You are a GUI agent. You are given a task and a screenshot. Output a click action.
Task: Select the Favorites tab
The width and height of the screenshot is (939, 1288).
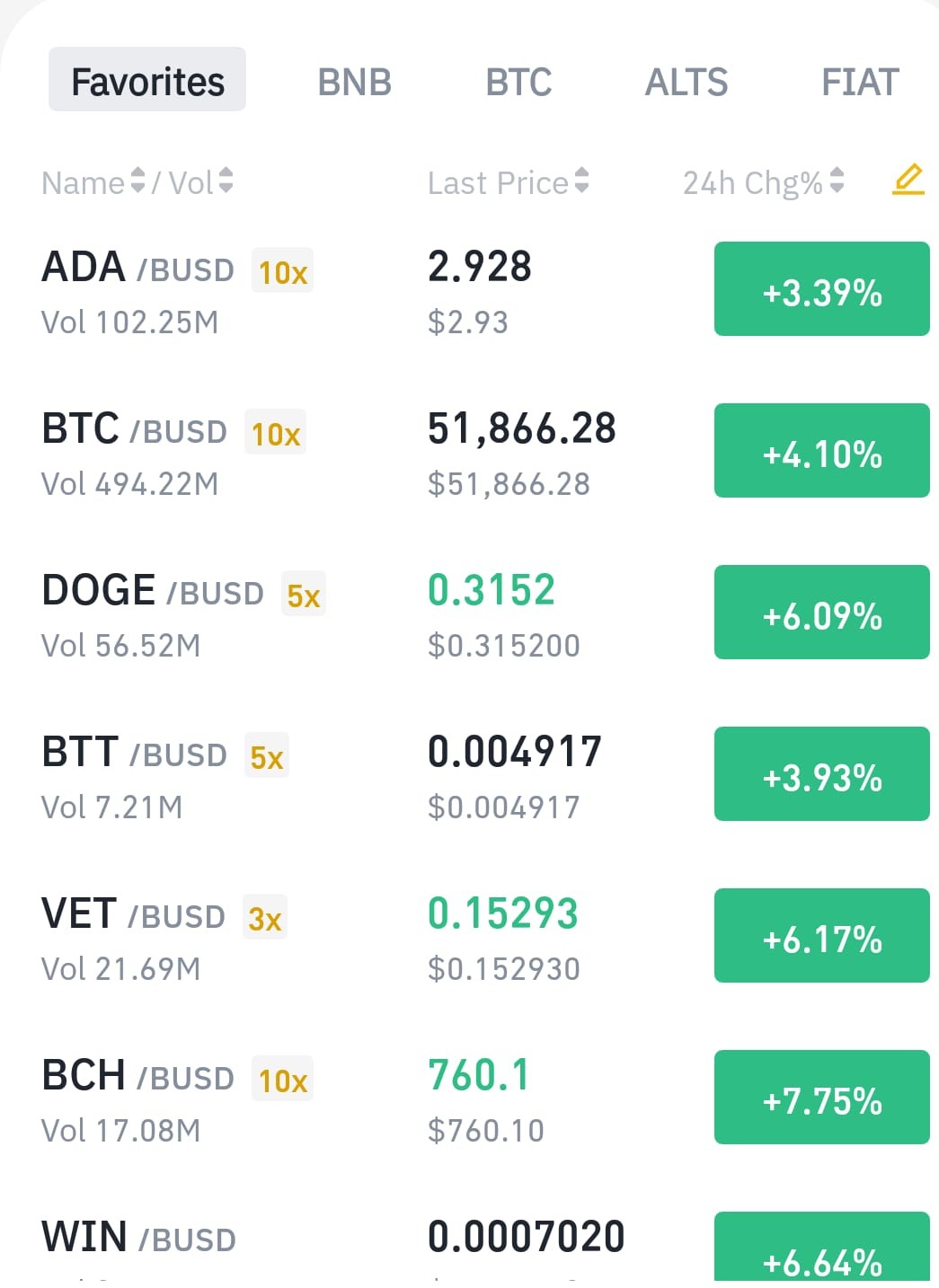(147, 80)
